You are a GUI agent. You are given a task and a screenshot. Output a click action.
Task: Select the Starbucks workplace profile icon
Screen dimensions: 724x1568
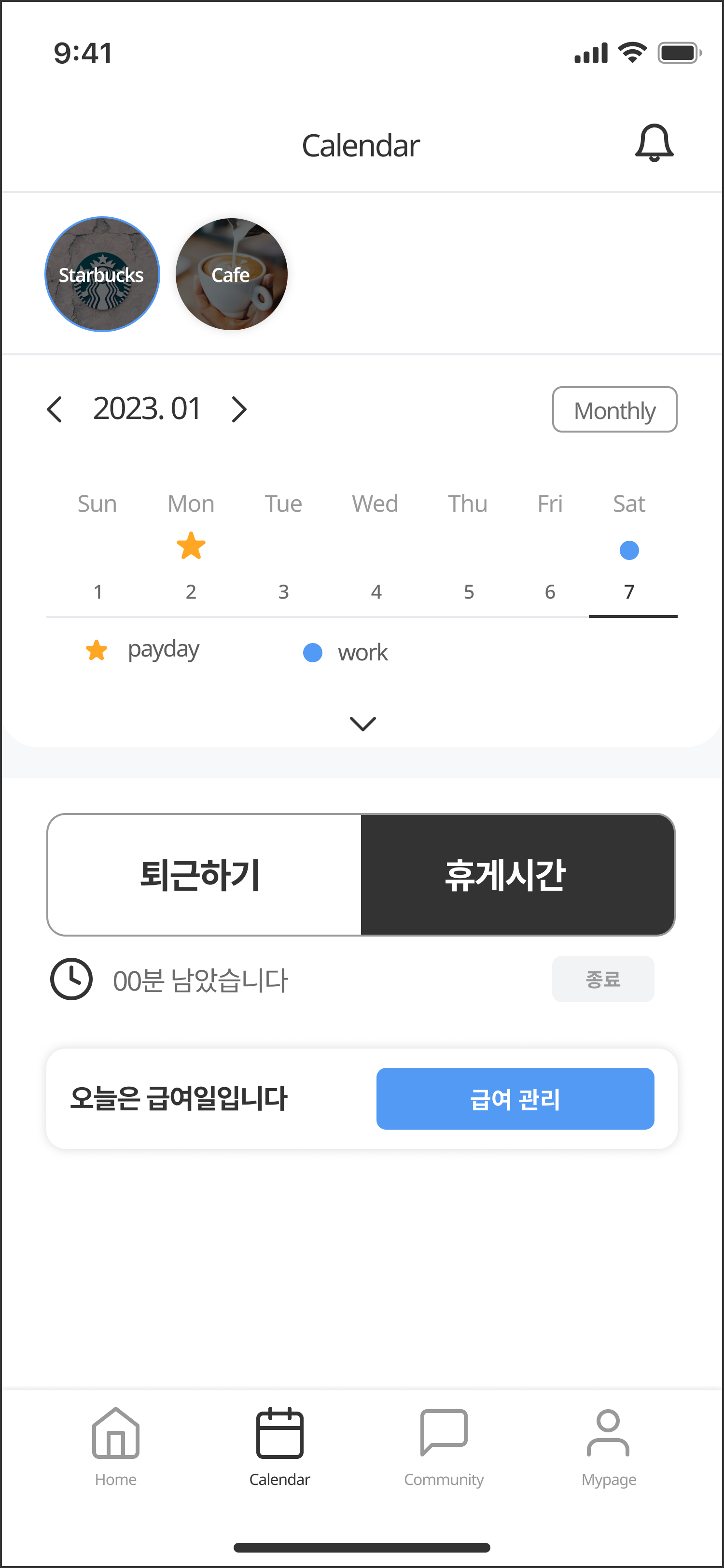pos(102,275)
